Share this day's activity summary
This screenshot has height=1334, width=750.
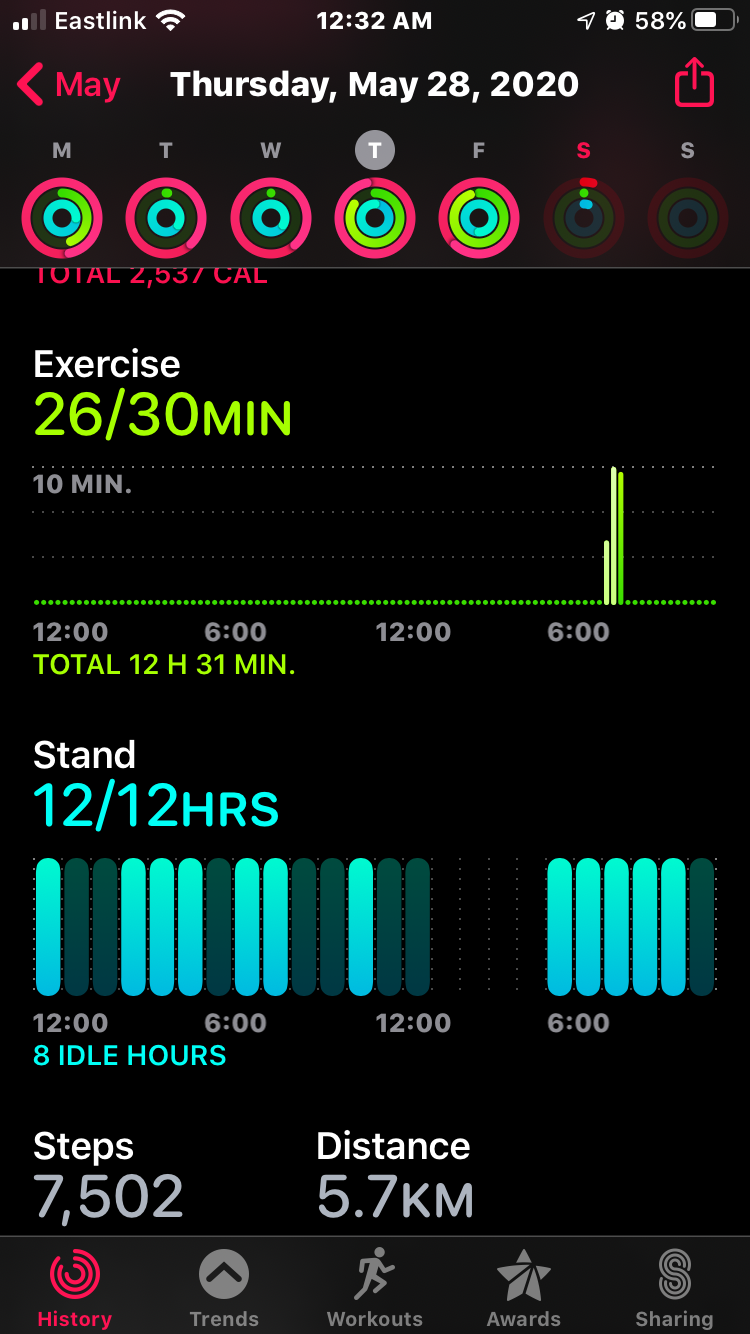[694, 84]
